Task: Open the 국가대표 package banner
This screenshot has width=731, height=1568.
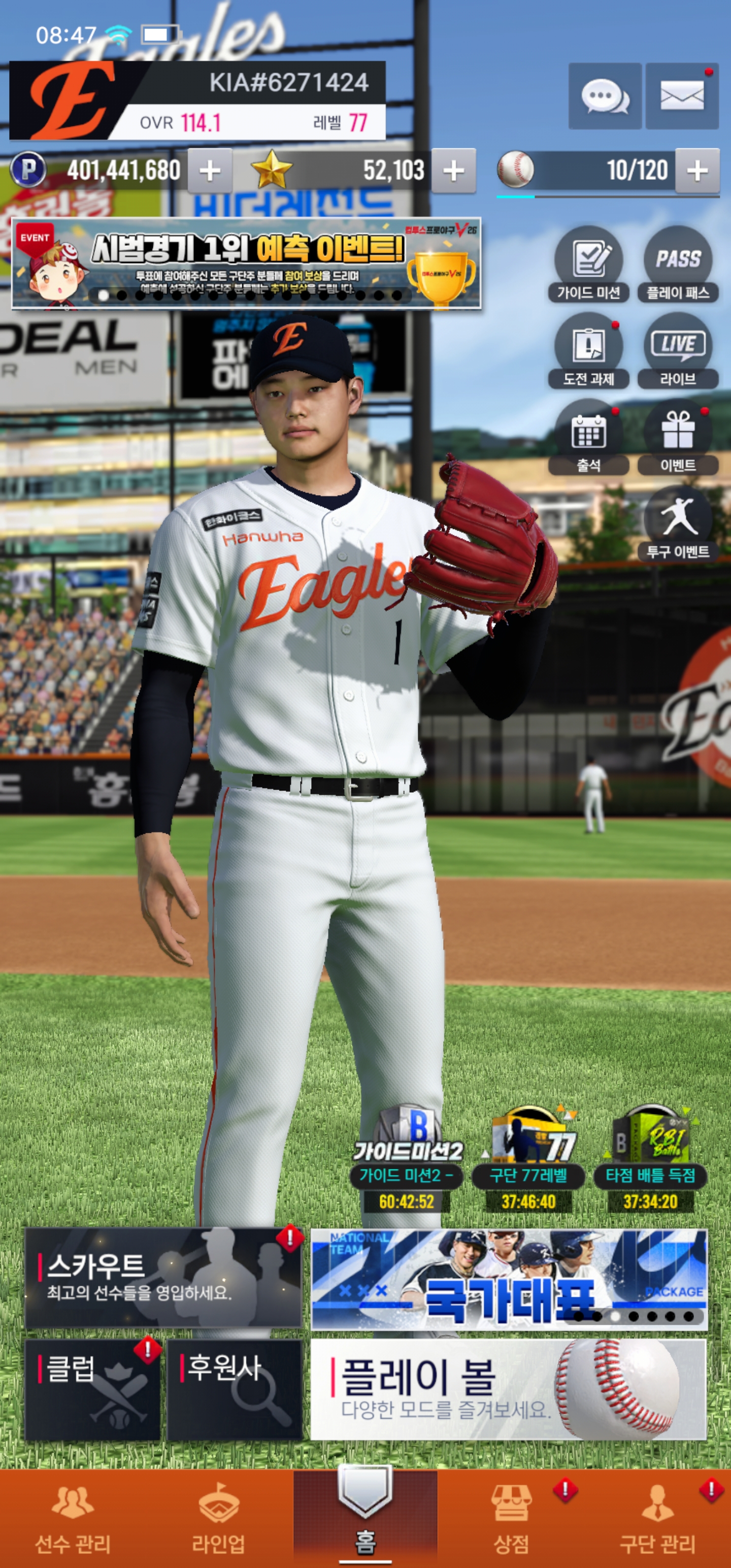Action: [x=509, y=1280]
